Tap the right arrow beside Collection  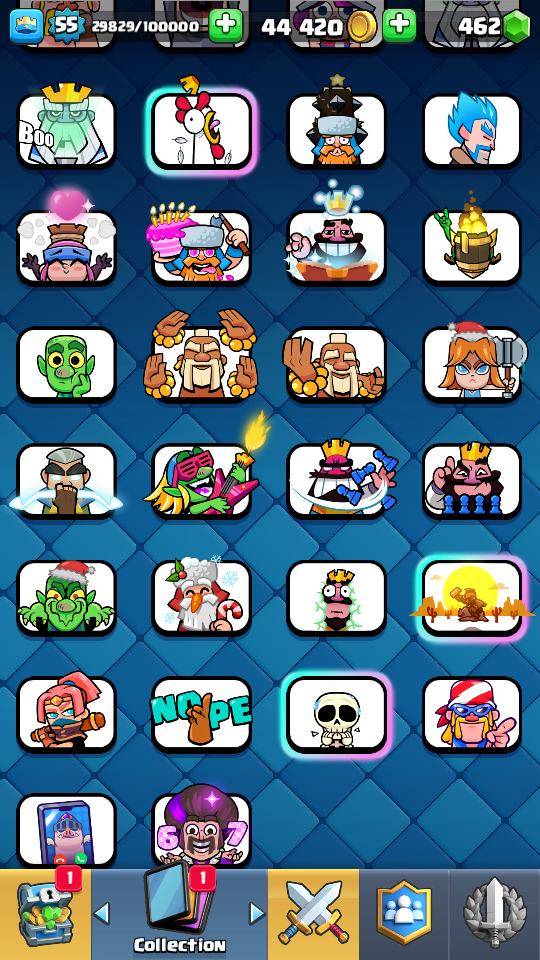tap(257, 913)
